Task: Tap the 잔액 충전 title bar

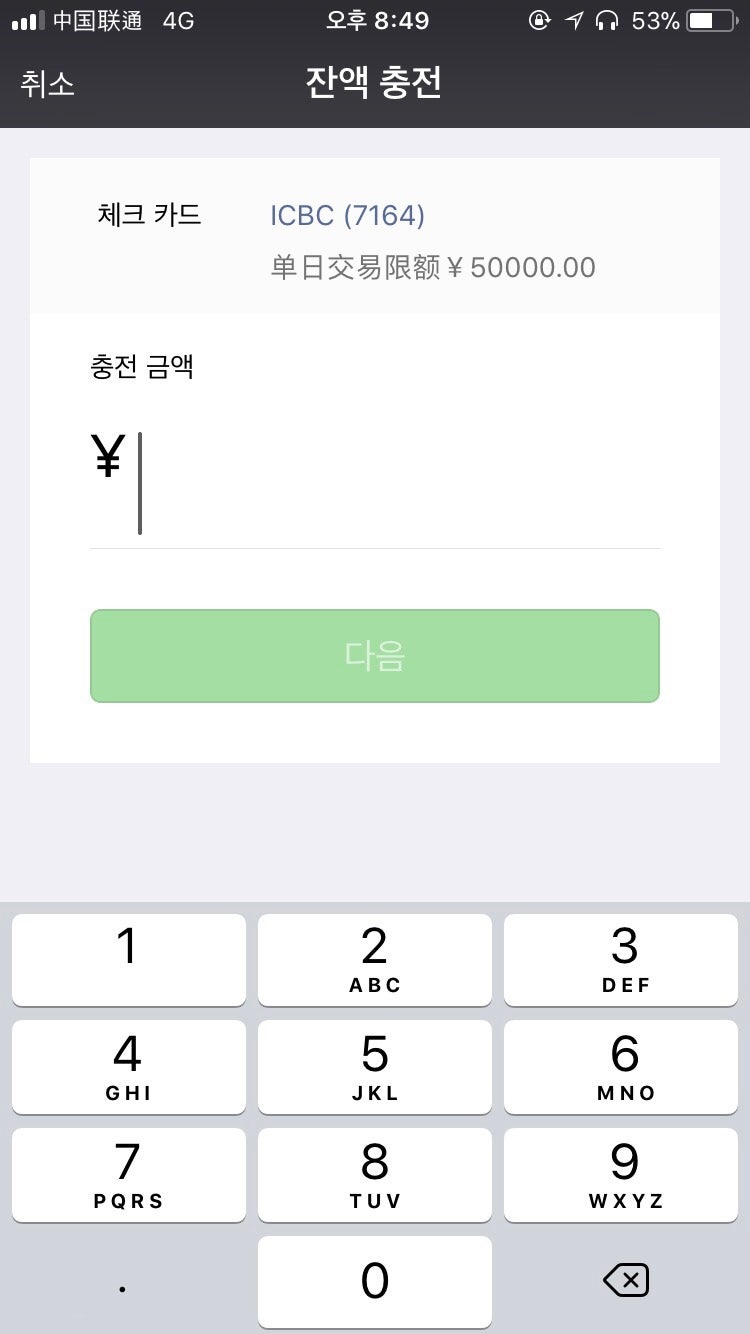Action: pos(375,85)
